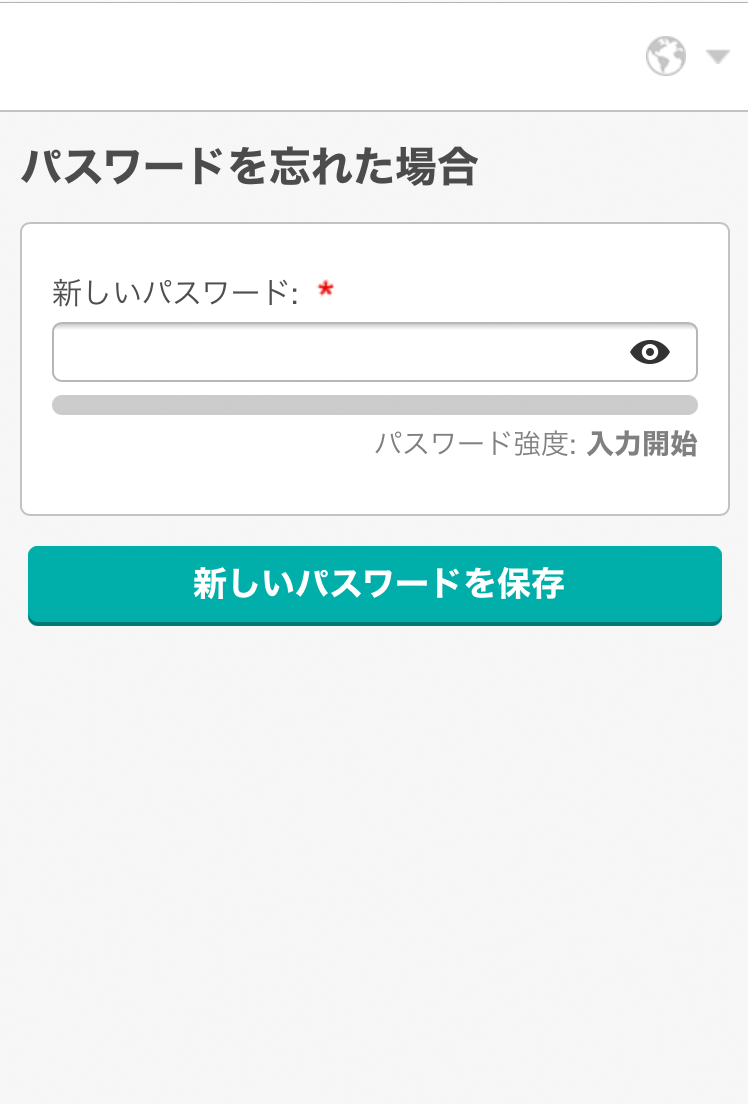Open the language globe dropdown
This screenshot has height=1104, width=748.
[x=686, y=56]
